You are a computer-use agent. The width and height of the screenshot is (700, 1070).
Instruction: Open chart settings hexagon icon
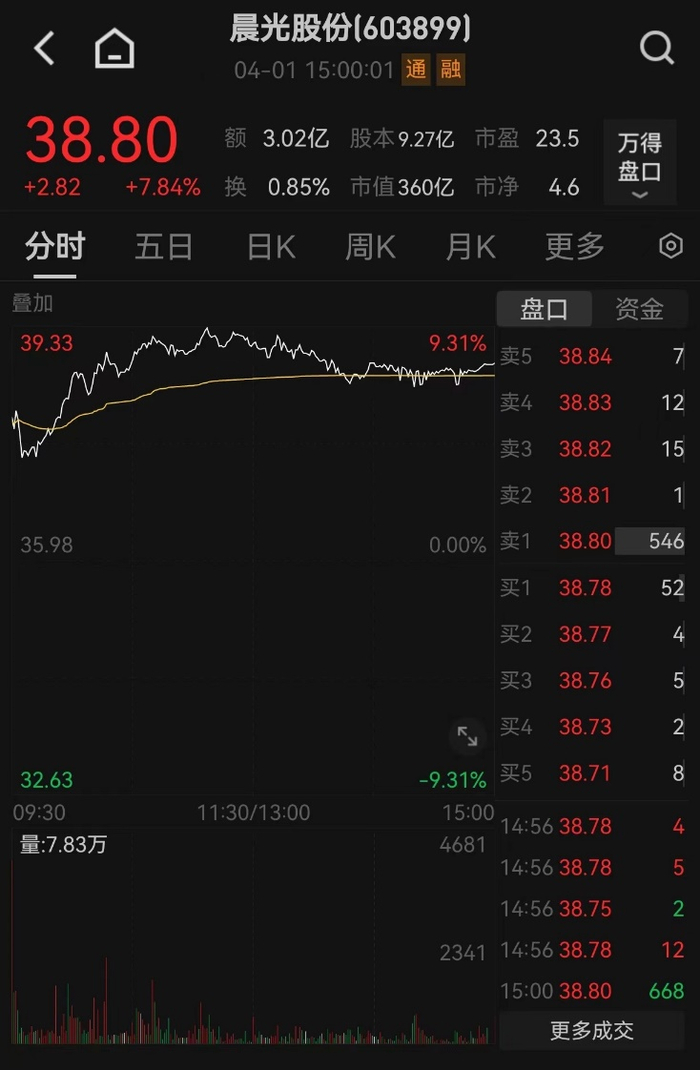click(671, 246)
